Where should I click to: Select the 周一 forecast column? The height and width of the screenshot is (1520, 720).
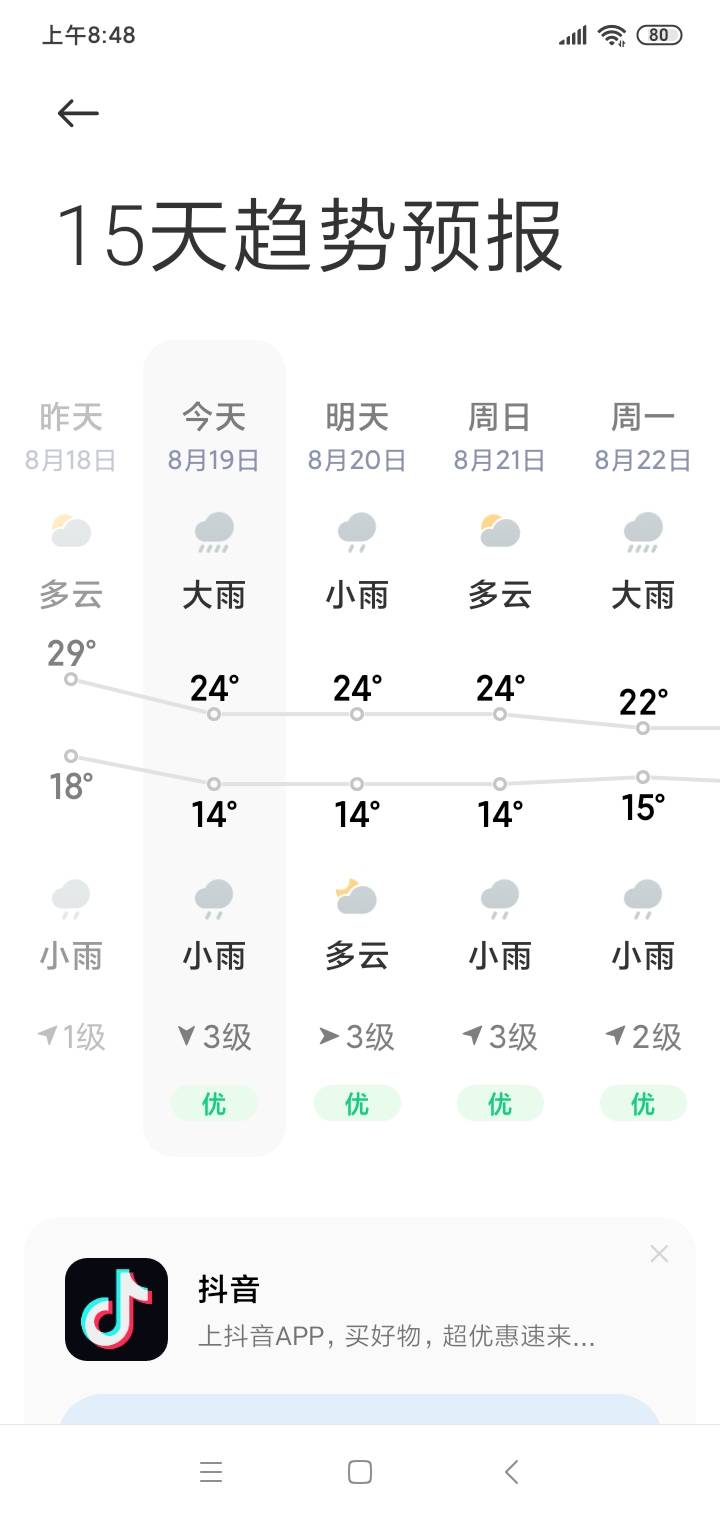click(x=643, y=418)
